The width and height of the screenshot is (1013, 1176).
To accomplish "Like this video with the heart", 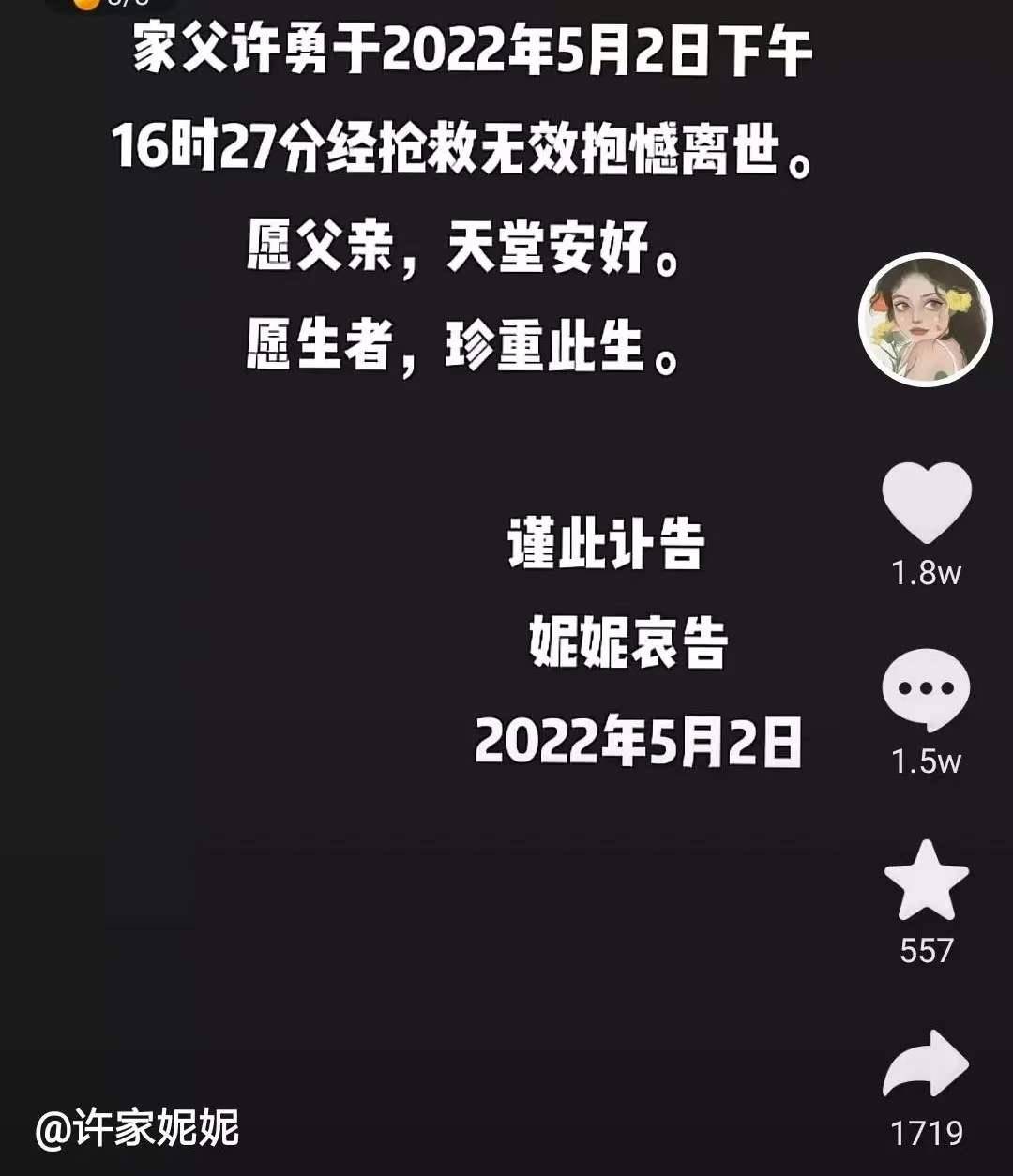I will click(x=926, y=502).
